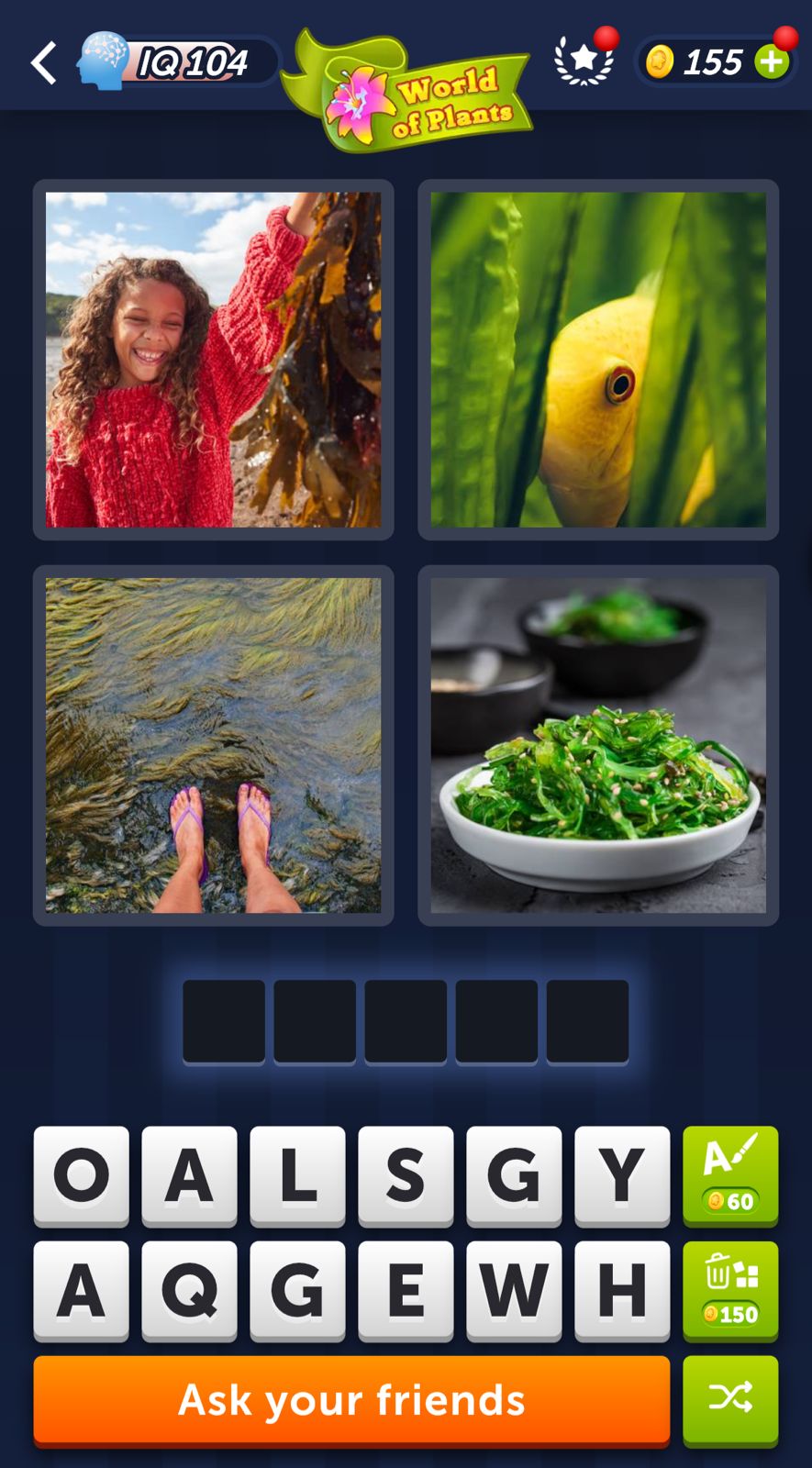Enlarge the yellow fish picture

tap(598, 360)
